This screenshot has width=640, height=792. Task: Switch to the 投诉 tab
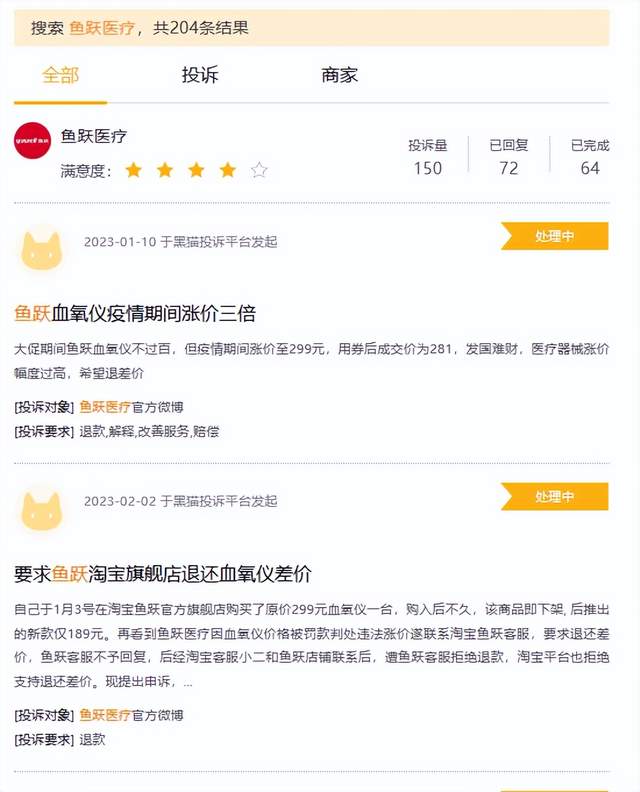199,75
